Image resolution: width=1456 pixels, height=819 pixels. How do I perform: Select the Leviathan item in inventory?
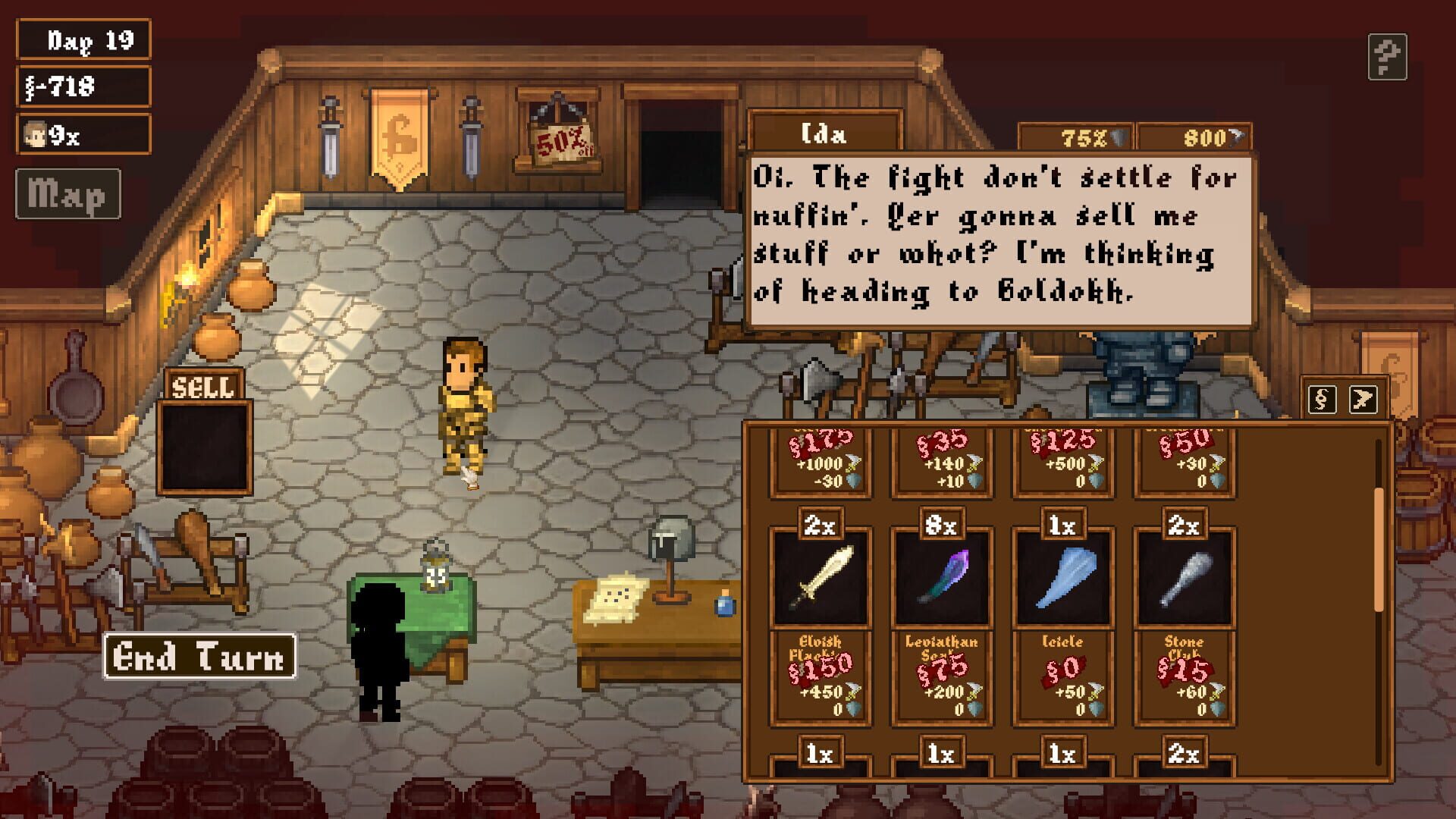941,579
